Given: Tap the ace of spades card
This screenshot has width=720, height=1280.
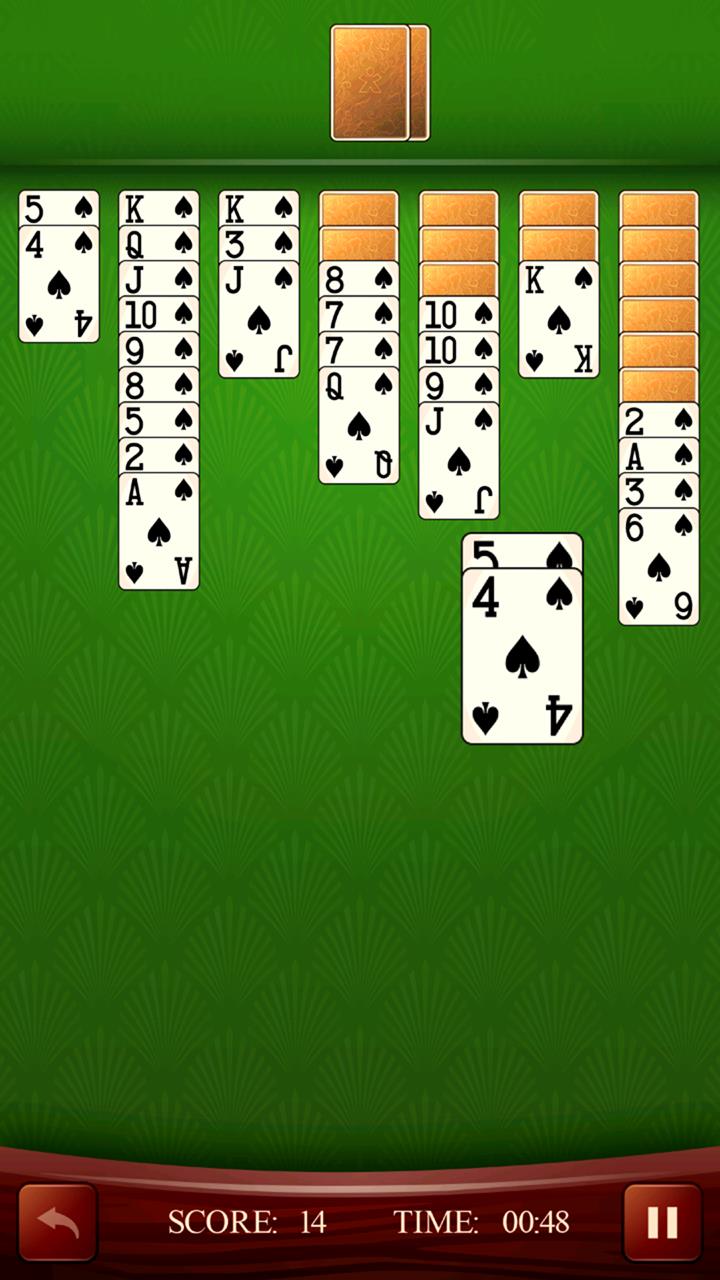Looking at the screenshot, I should (x=159, y=531).
